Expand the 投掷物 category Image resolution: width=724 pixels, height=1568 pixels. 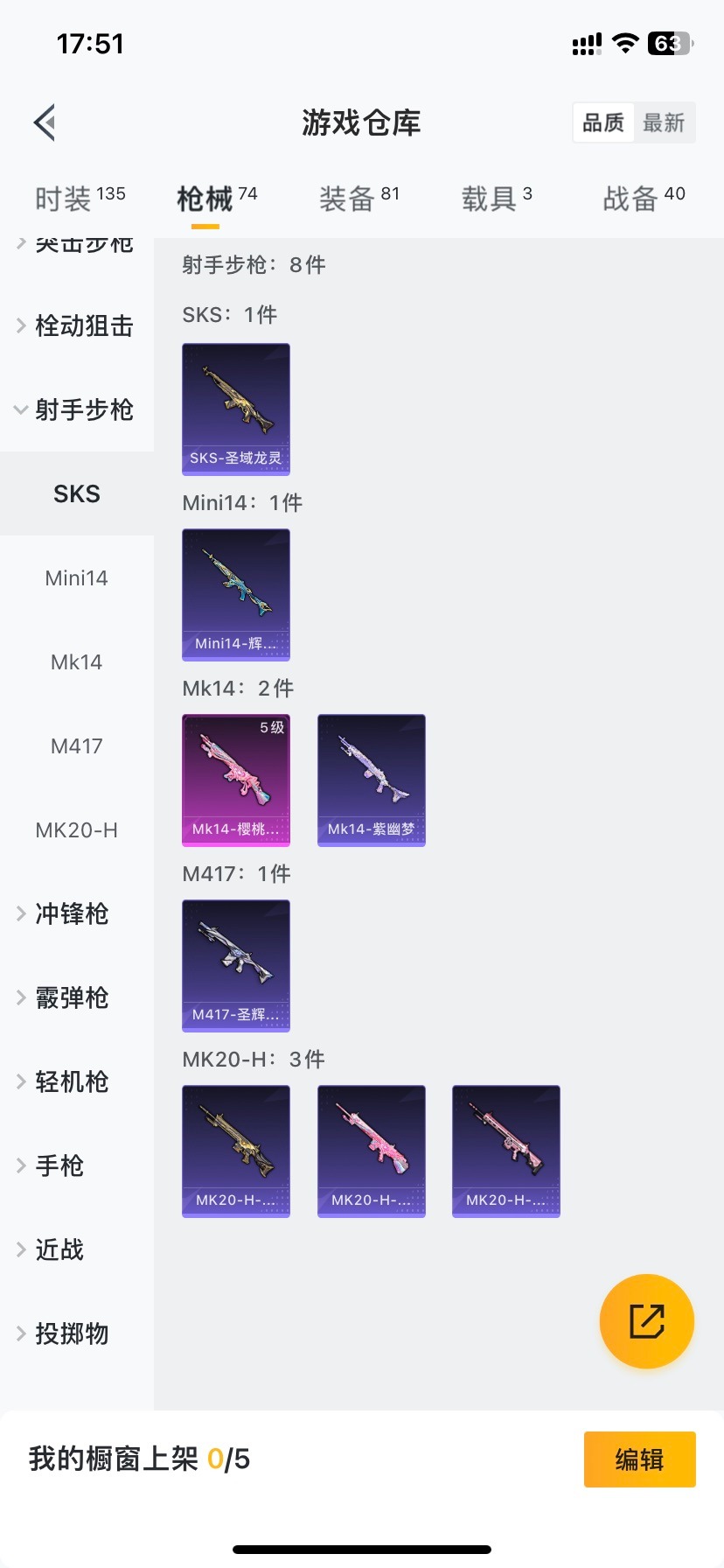click(x=72, y=1333)
